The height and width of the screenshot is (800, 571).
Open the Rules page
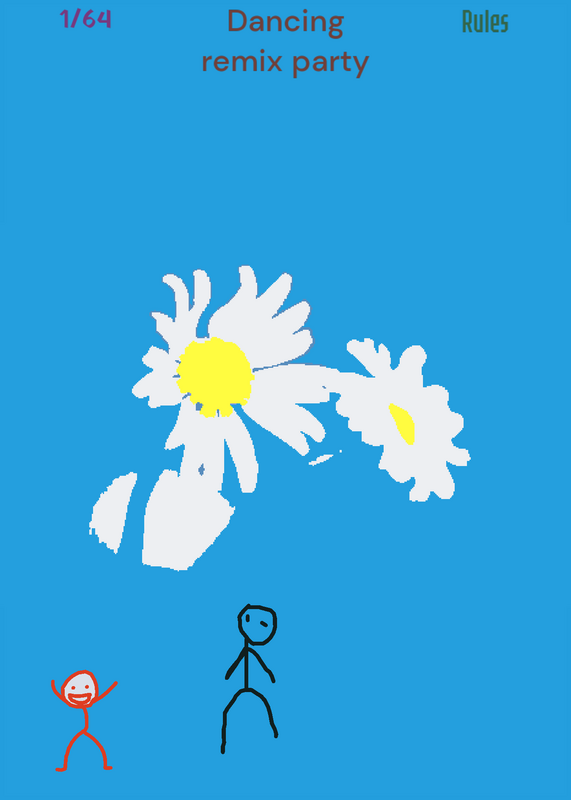tap(485, 22)
